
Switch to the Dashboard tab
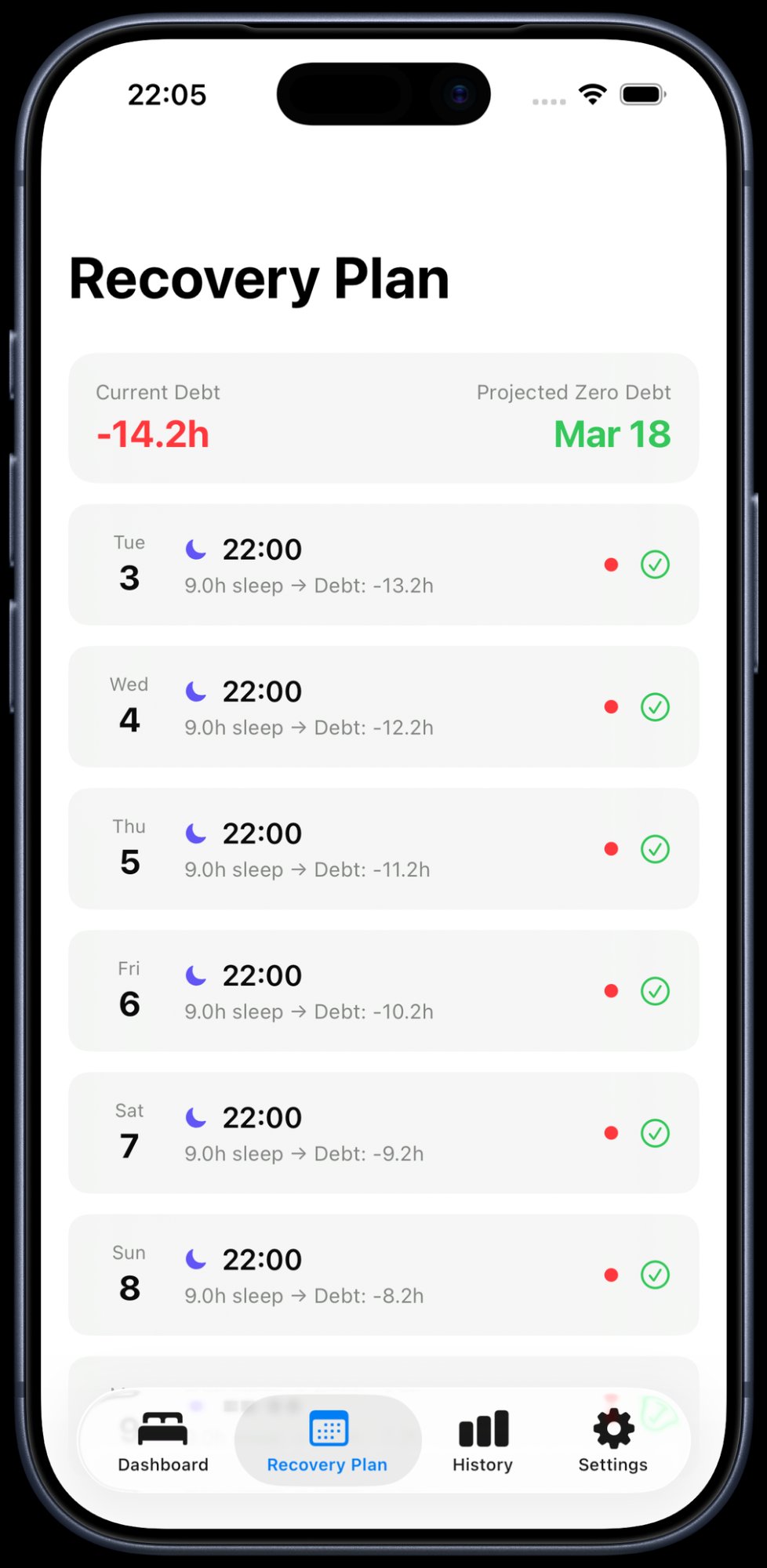[x=163, y=1441]
